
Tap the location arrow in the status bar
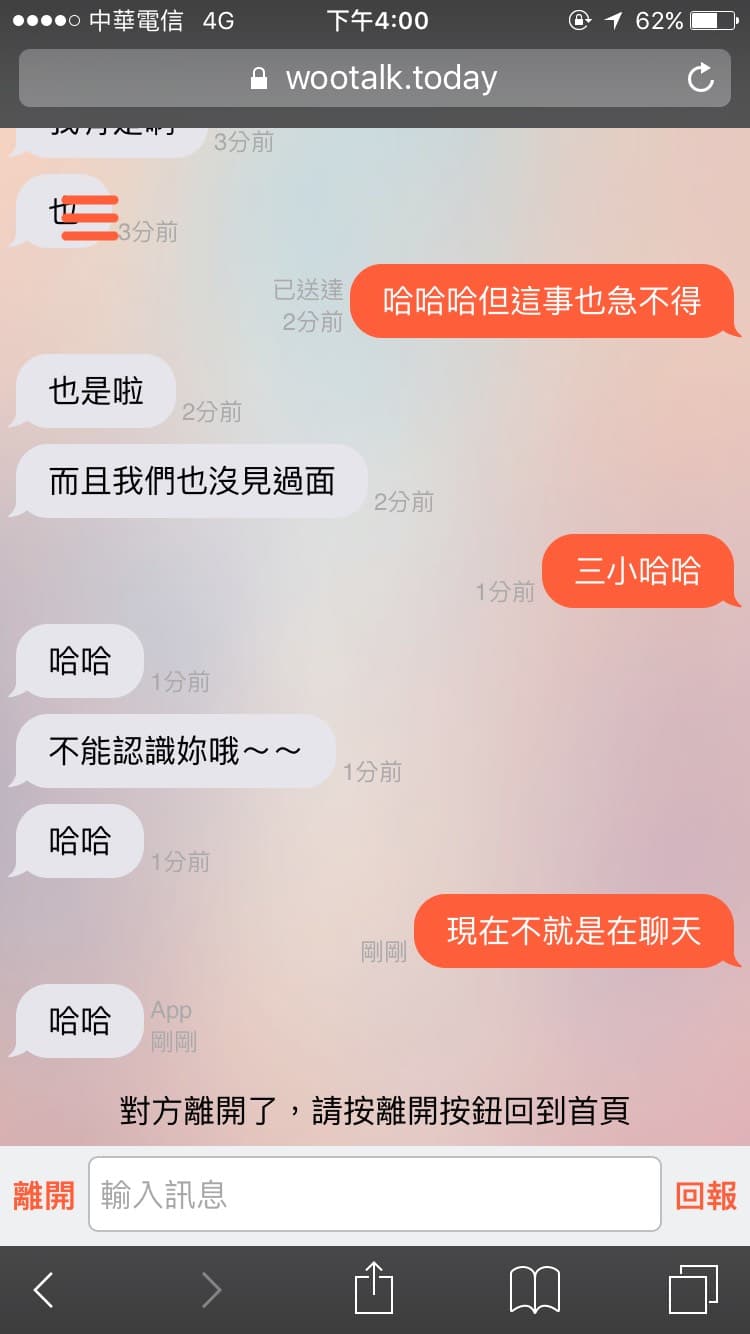tap(613, 20)
